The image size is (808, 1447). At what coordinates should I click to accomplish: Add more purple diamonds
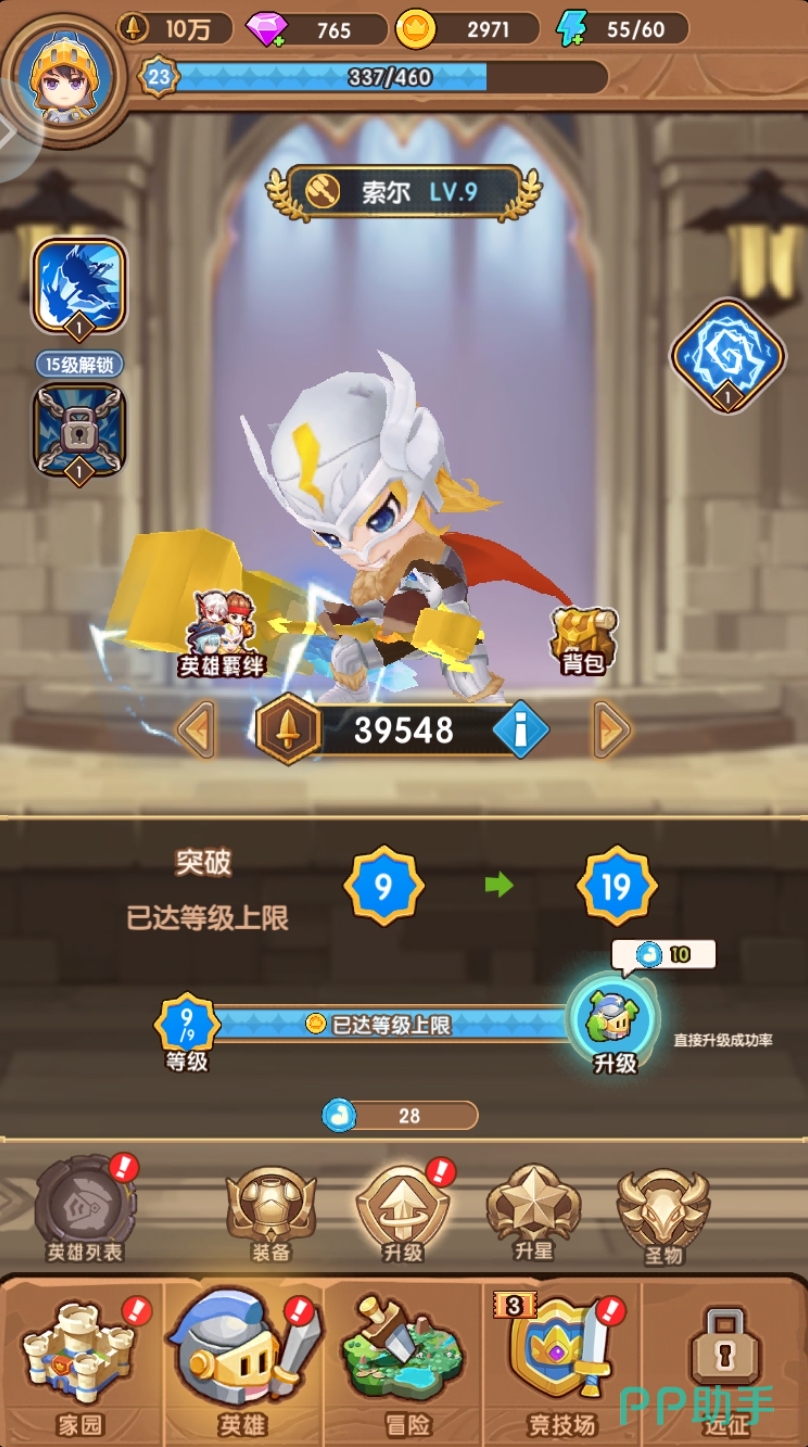click(265, 31)
